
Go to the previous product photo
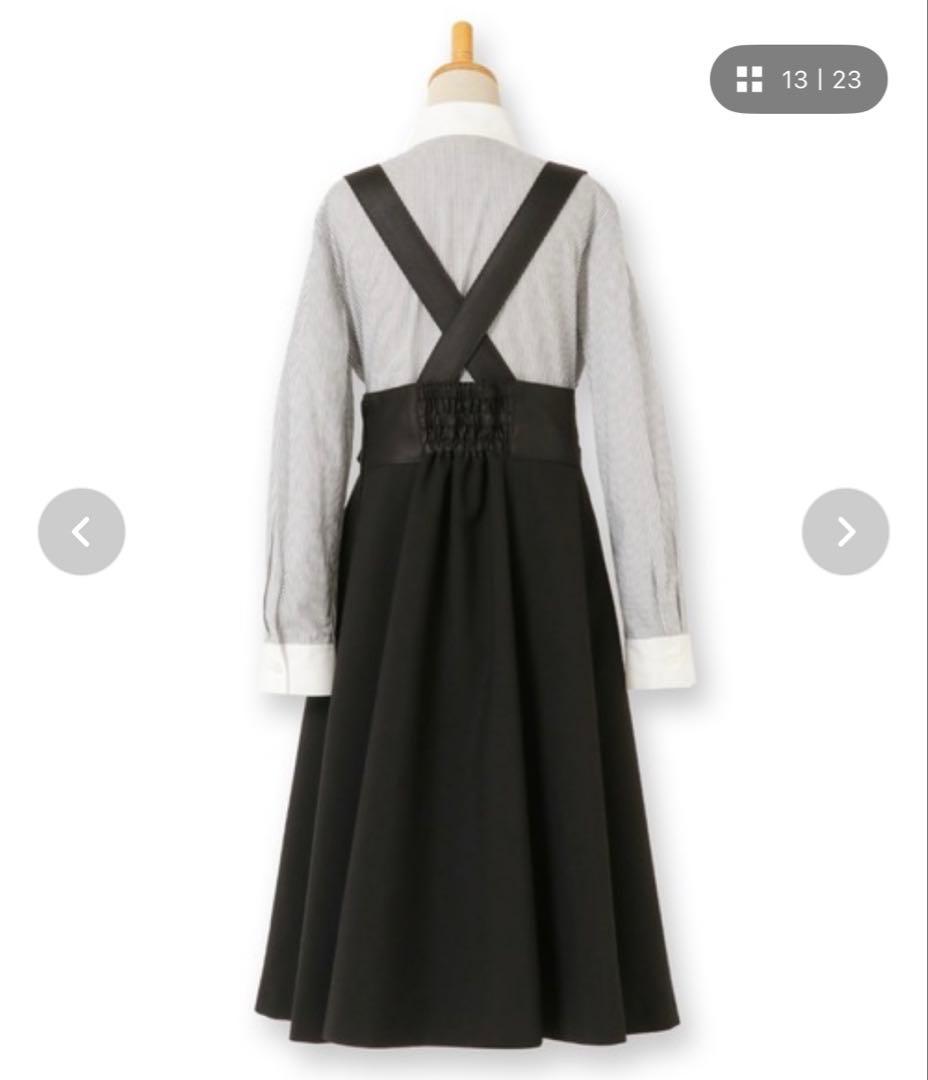(81, 532)
